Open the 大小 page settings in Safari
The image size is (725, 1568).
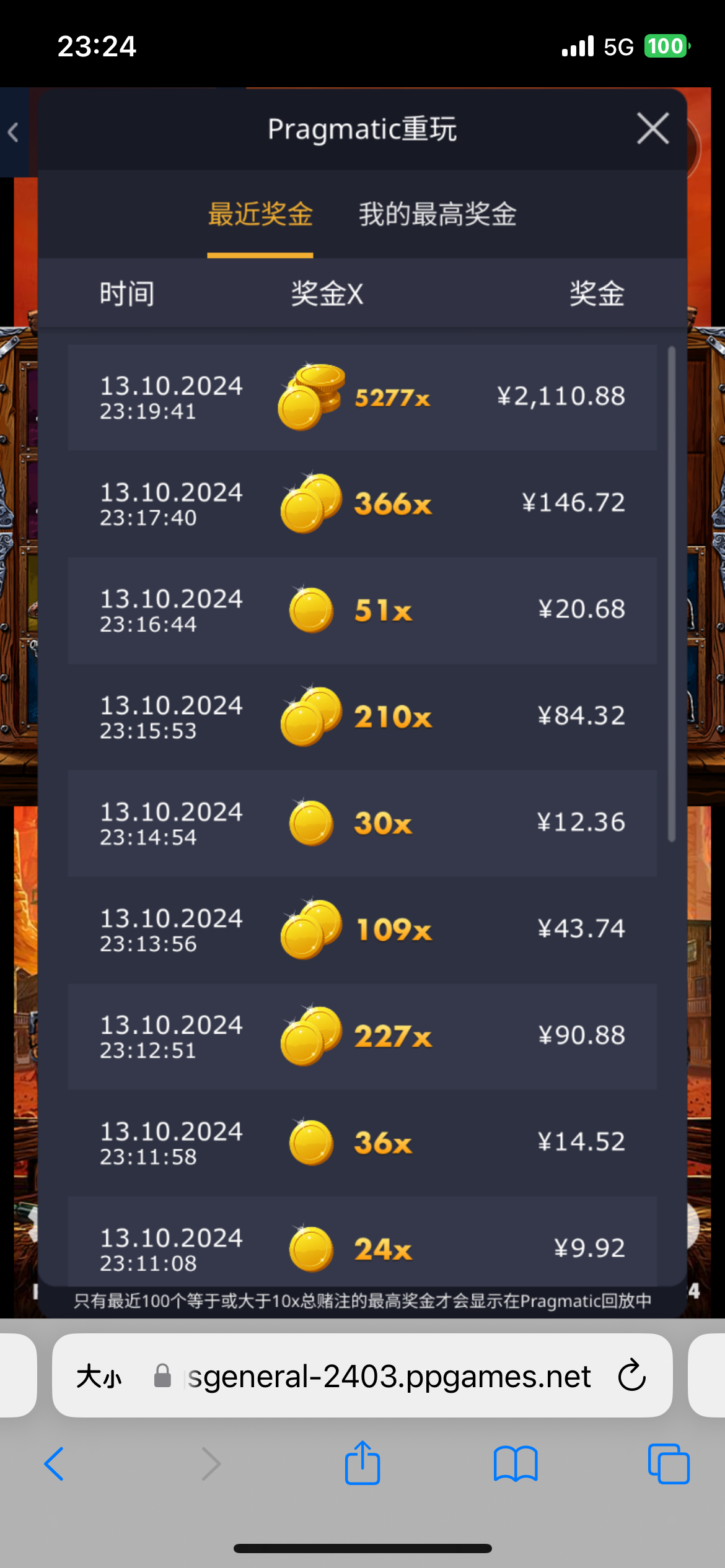(x=99, y=1377)
